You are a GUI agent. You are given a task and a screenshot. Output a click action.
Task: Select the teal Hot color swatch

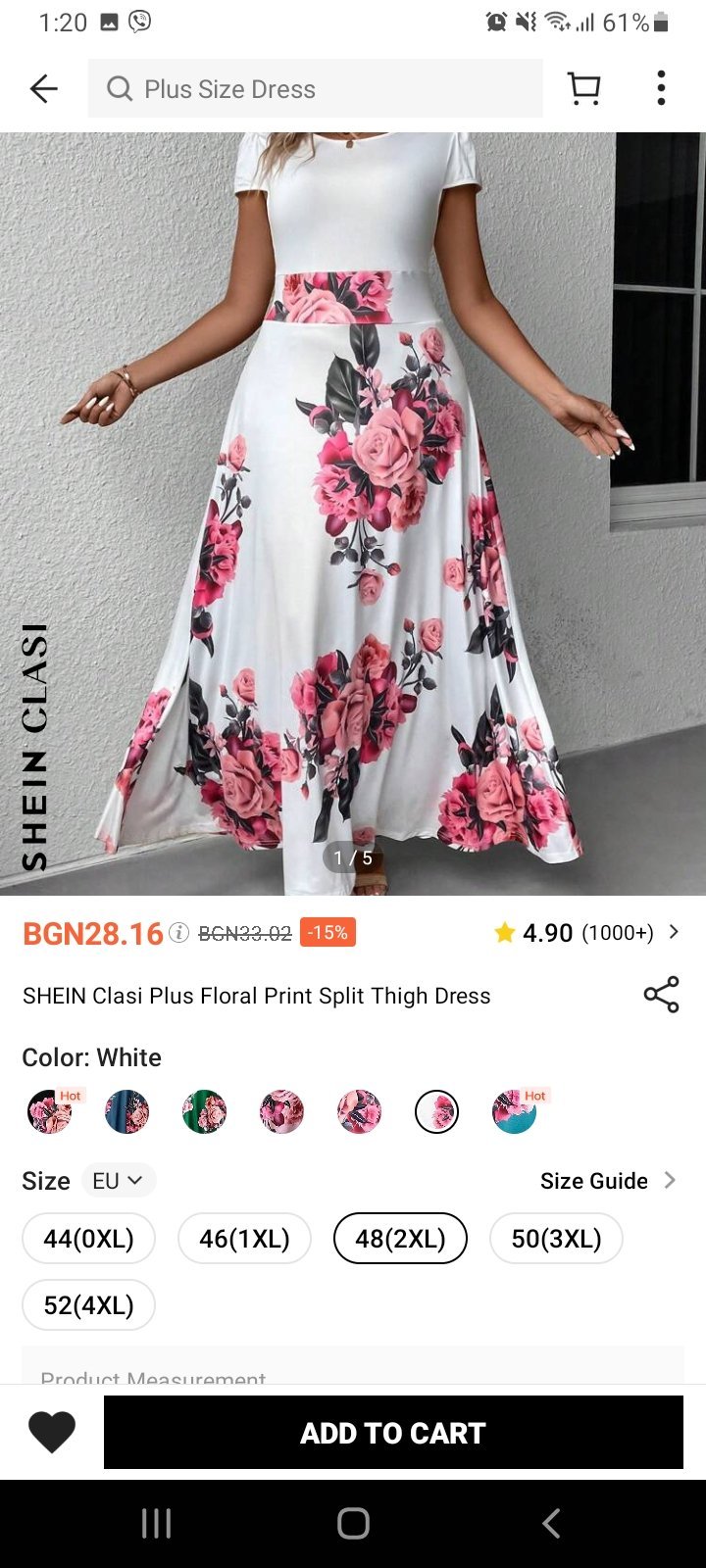515,1112
